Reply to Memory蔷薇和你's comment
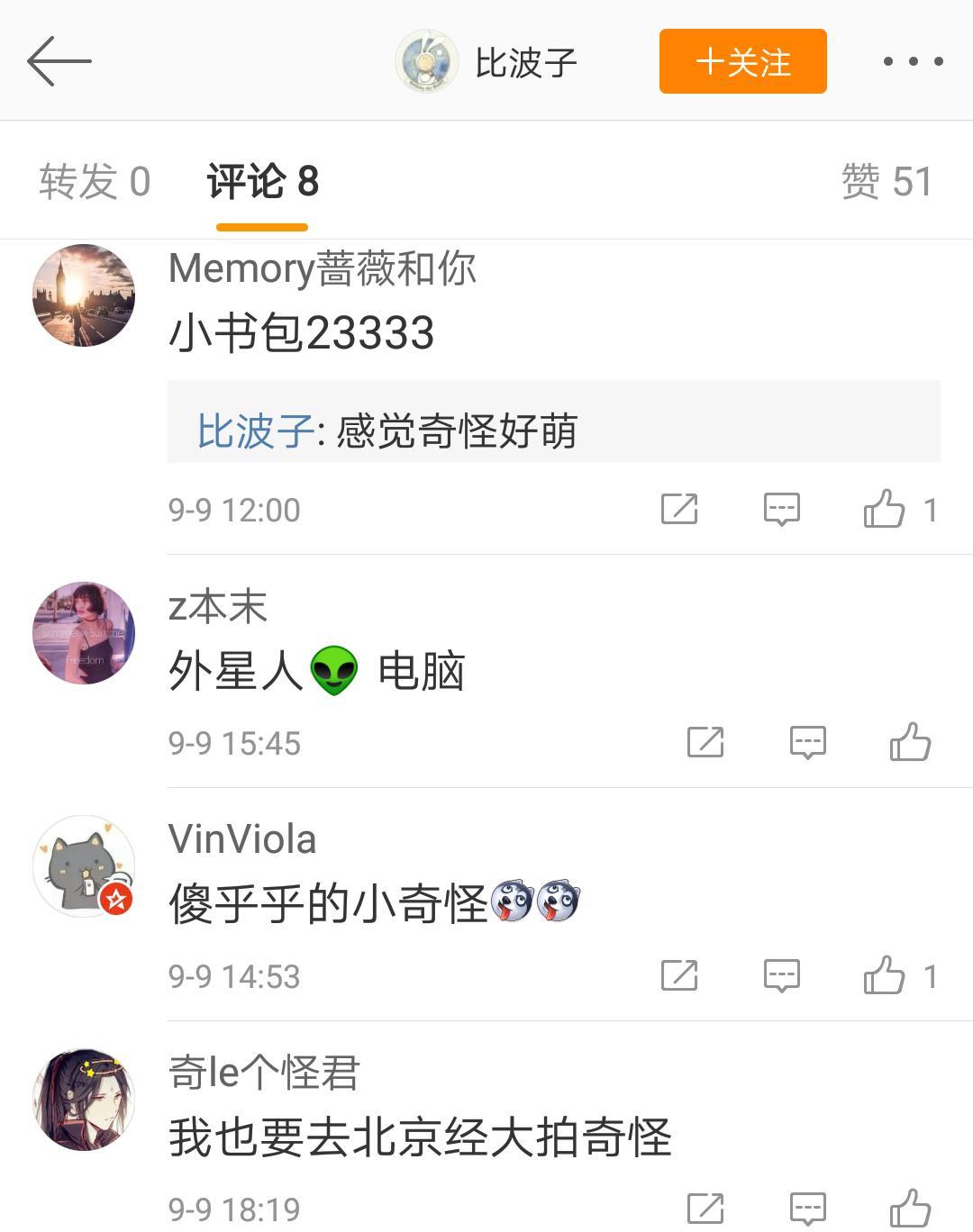The height and width of the screenshot is (1232, 973). point(781,510)
